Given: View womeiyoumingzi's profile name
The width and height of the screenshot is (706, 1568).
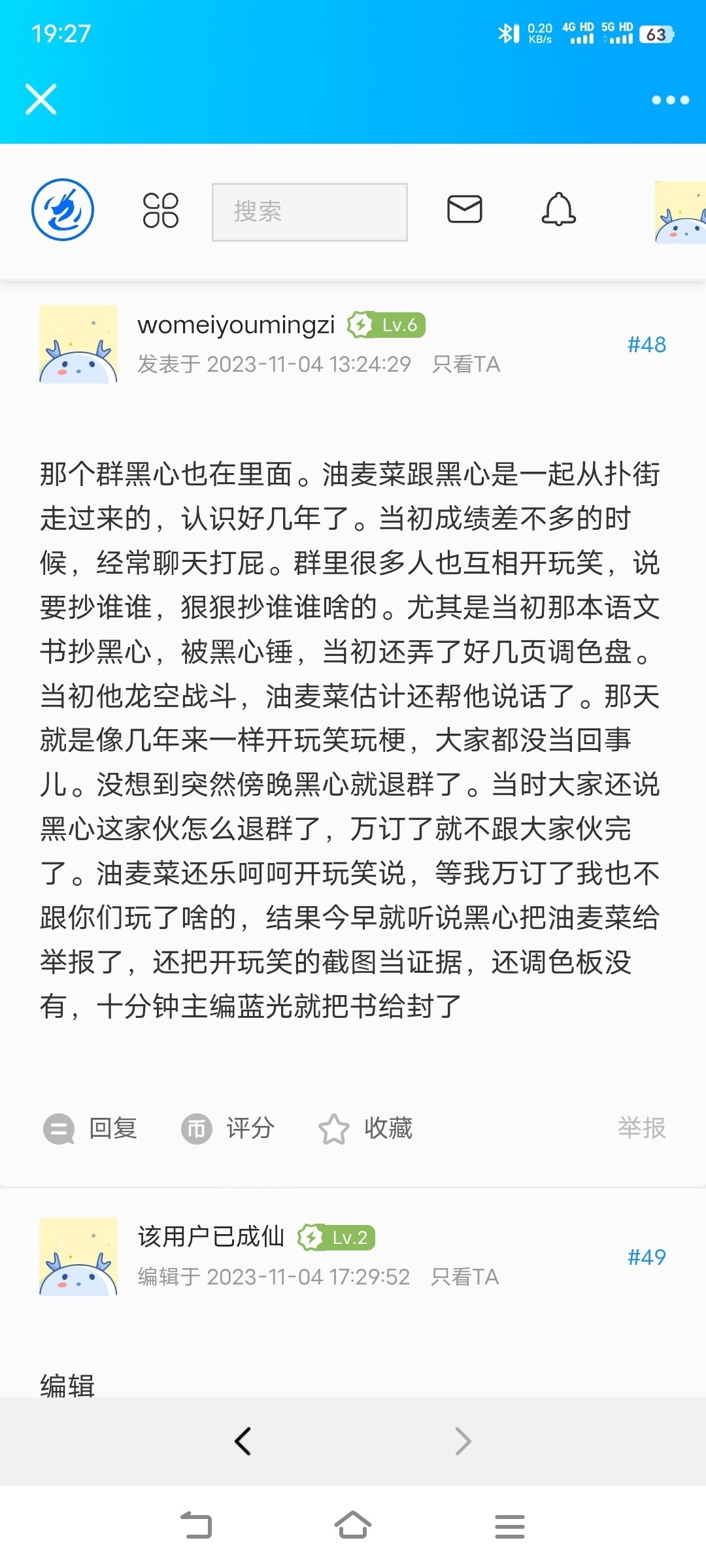Looking at the screenshot, I should coord(237,325).
